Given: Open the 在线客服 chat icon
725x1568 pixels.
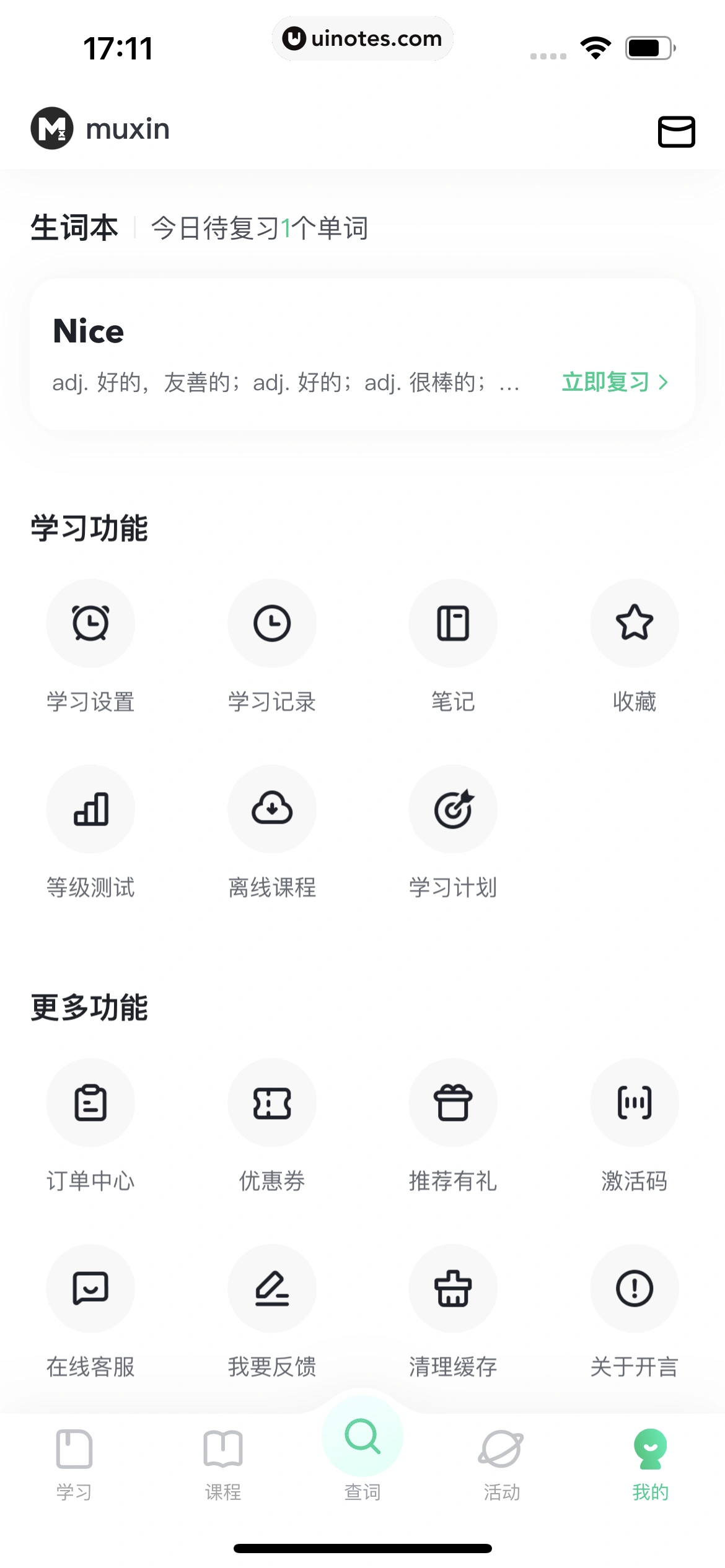Looking at the screenshot, I should pos(90,1289).
